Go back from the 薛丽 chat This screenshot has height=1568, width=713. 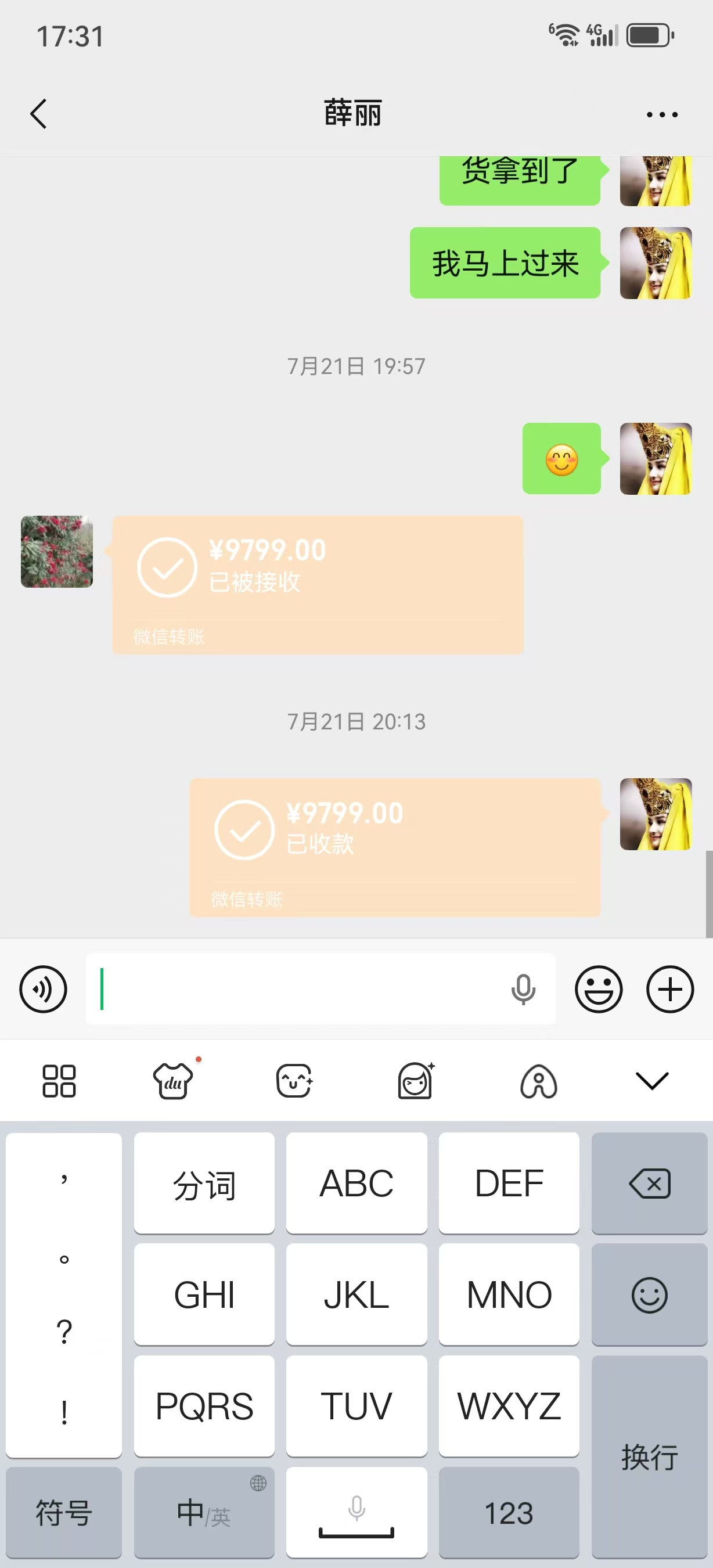(38, 114)
